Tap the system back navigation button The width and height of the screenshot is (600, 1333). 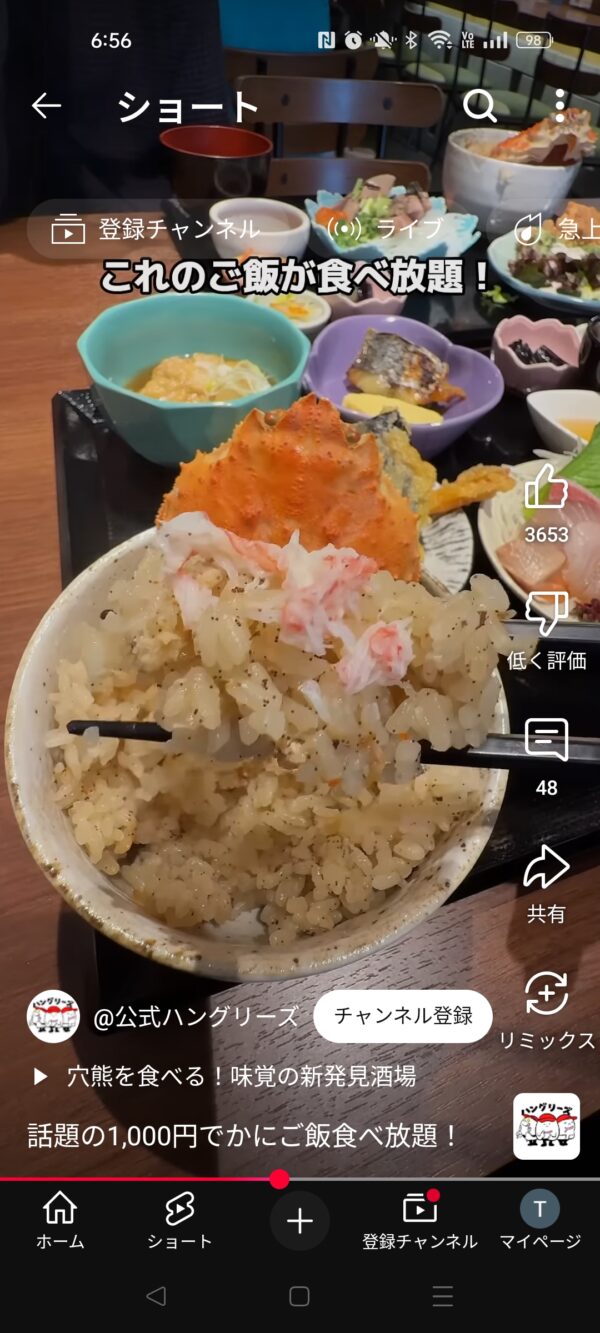click(x=156, y=1297)
